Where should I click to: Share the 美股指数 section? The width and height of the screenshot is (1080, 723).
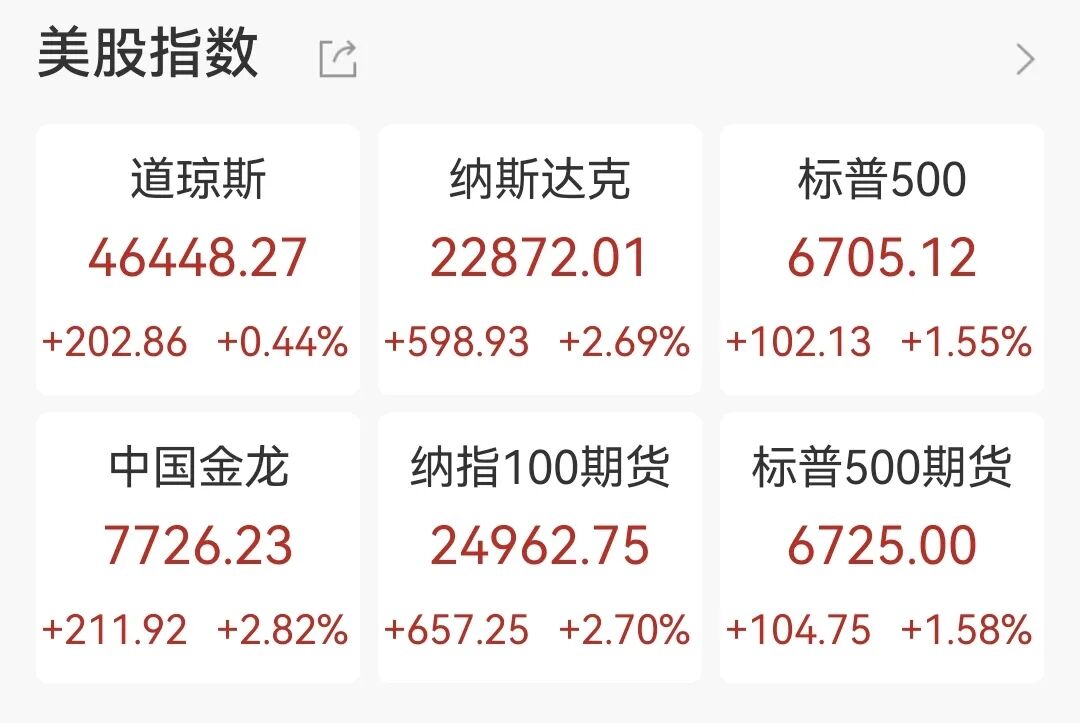337,59
